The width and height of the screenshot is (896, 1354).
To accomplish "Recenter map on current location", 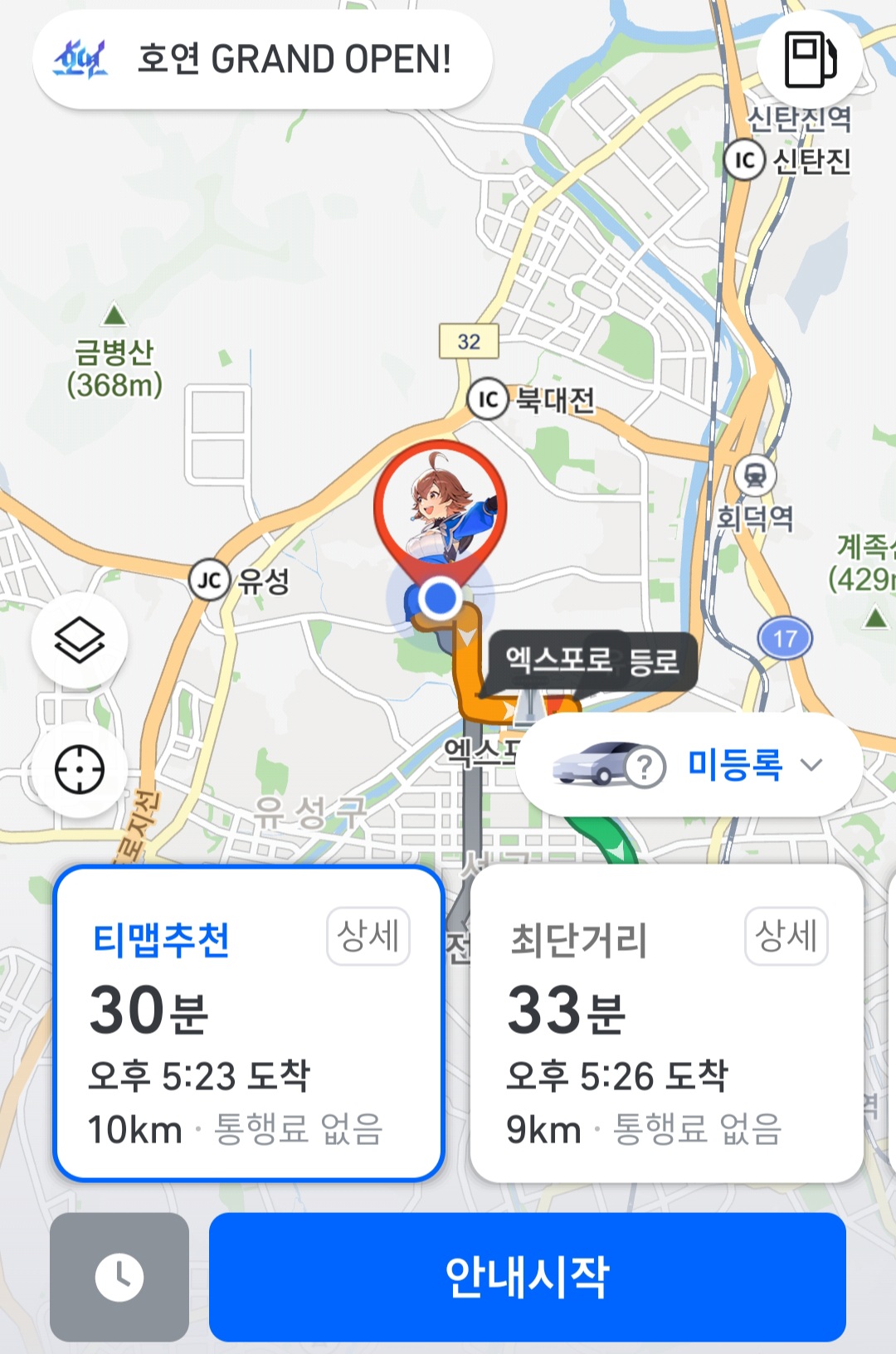I will tap(80, 769).
